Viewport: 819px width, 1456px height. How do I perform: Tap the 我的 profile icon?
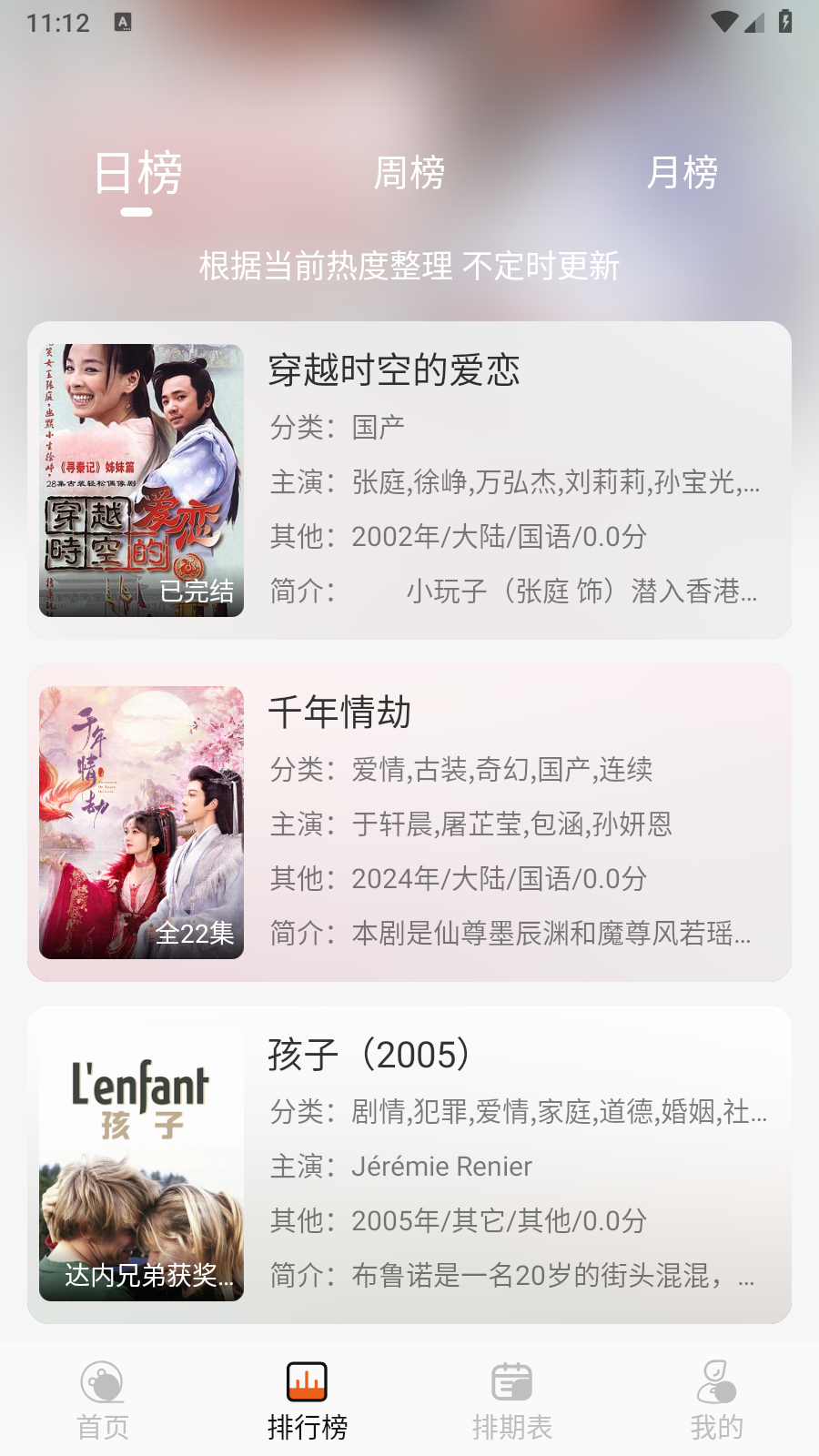[x=716, y=1381]
